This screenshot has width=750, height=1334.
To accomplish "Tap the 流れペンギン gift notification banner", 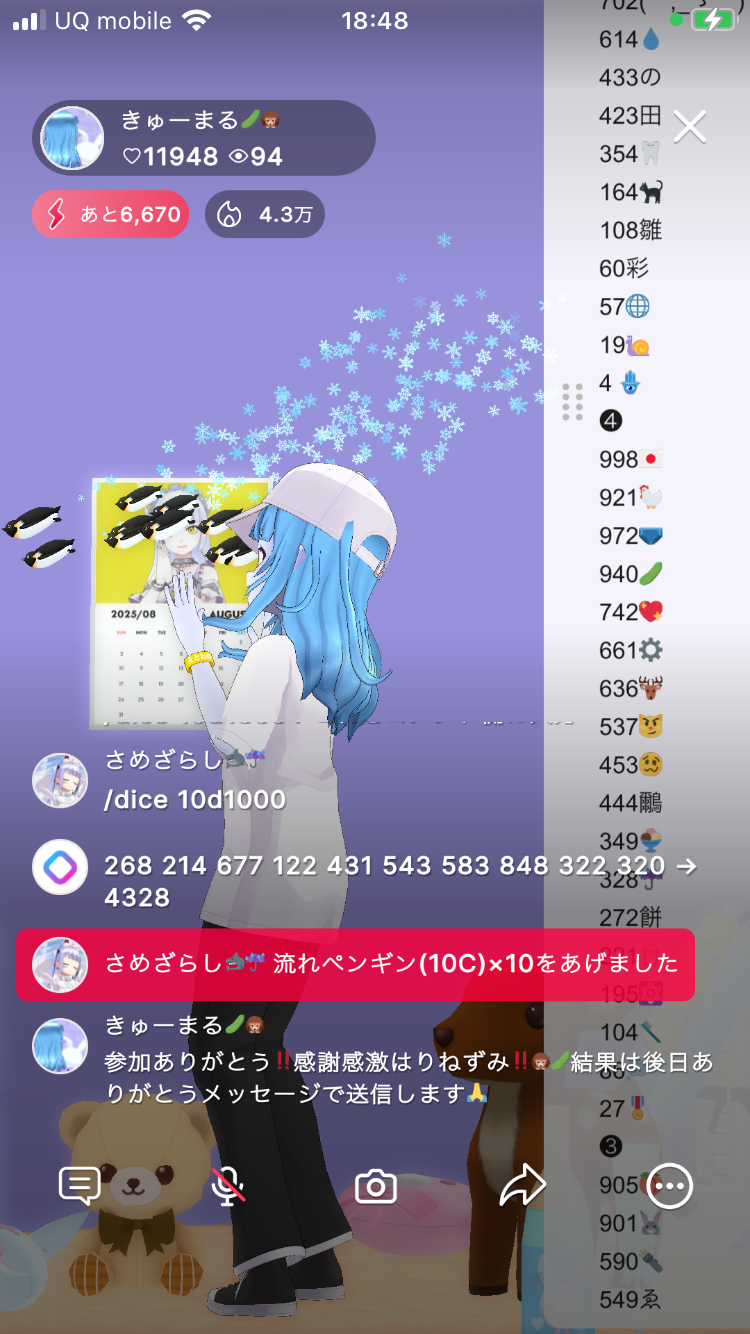I will pos(355,964).
